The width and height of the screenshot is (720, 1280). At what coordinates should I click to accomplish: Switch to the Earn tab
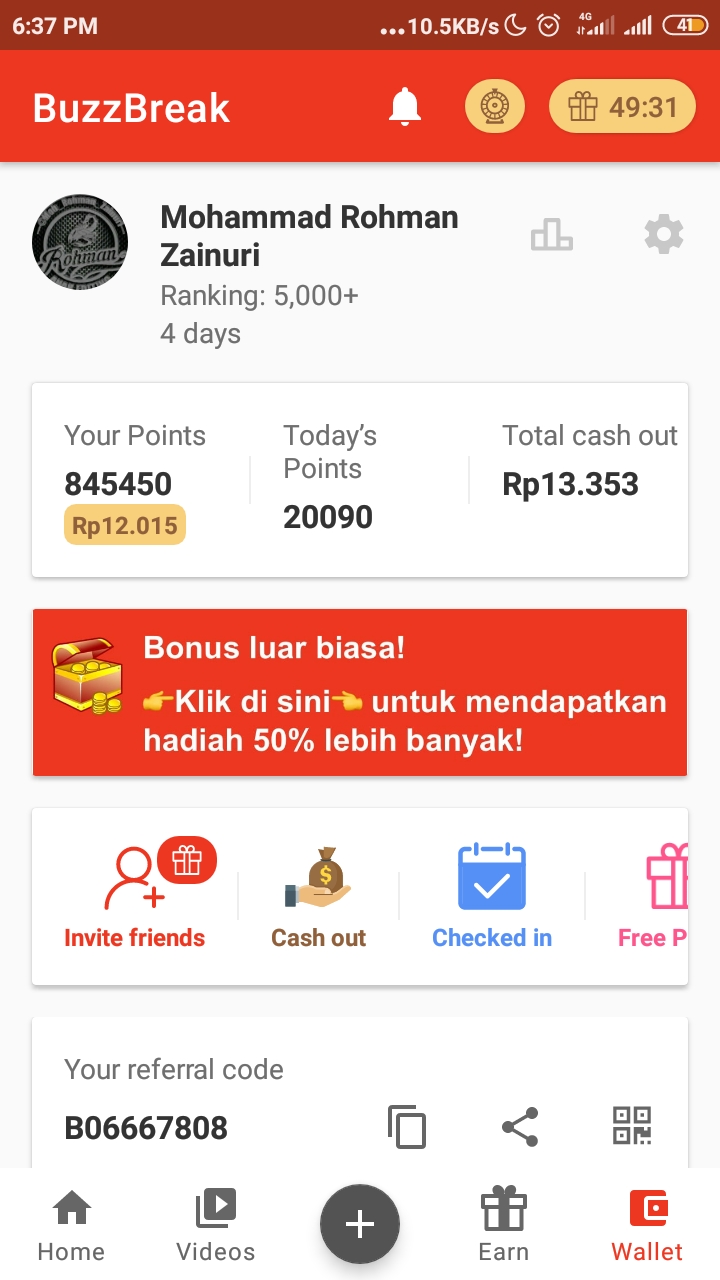pyautogui.click(x=504, y=1225)
